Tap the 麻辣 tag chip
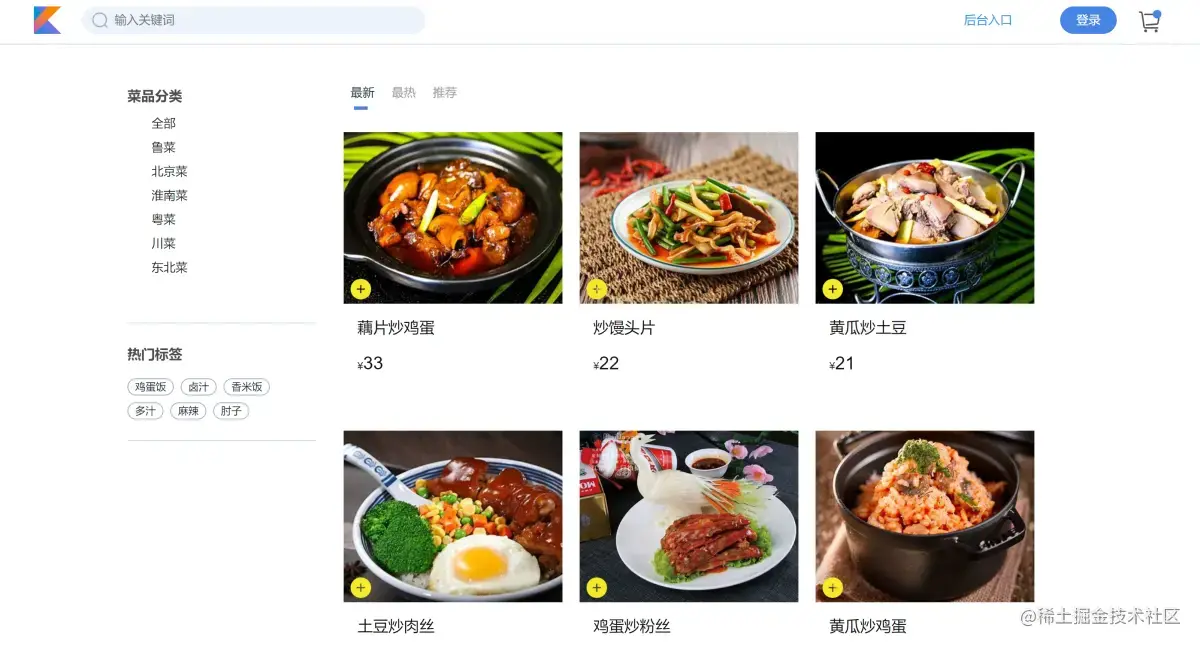 pyautogui.click(x=188, y=411)
